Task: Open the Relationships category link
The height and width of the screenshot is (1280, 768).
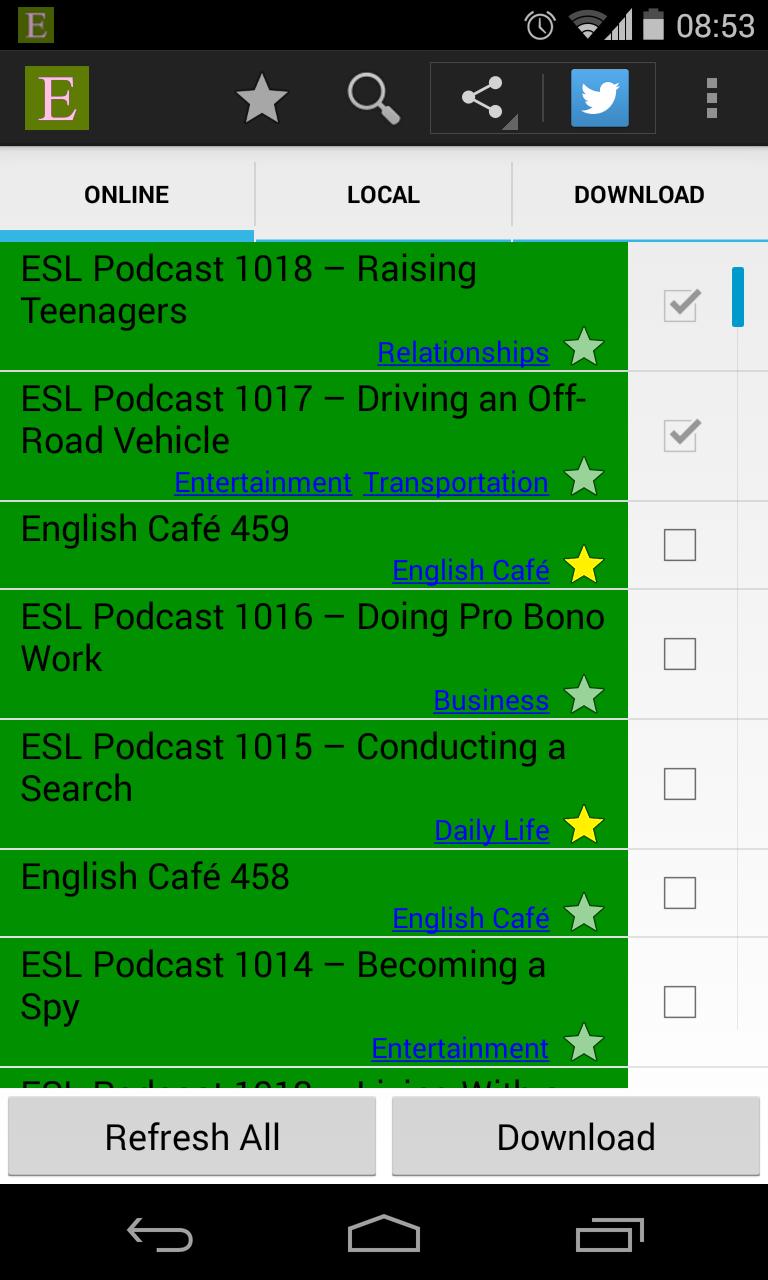Action: tap(463, 352)
